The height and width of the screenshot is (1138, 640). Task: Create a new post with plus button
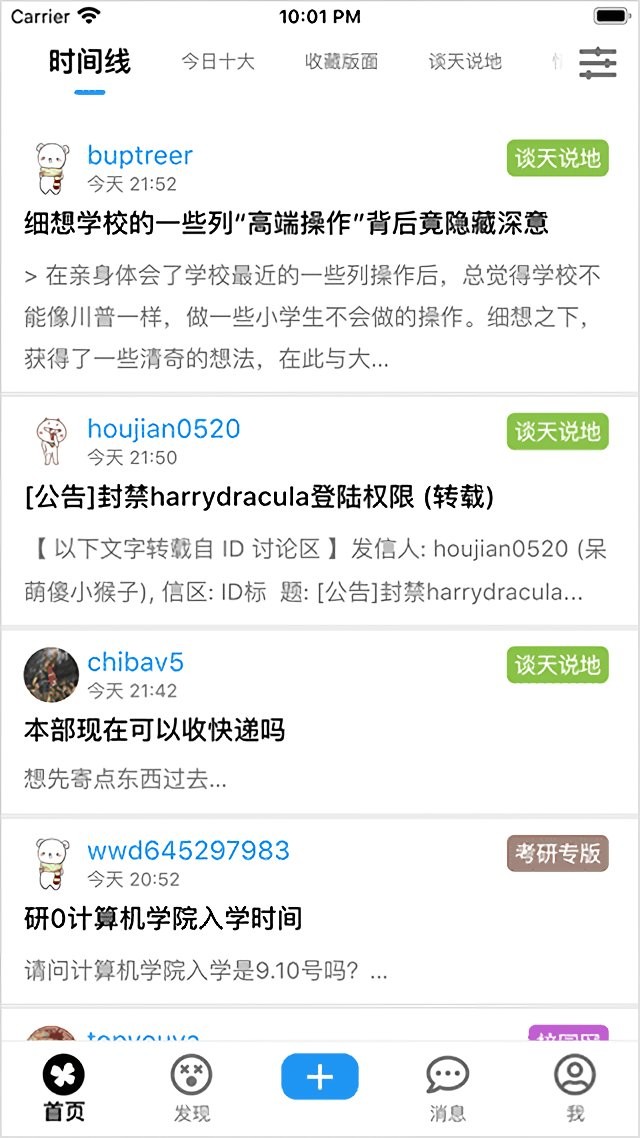point(319,1077)
